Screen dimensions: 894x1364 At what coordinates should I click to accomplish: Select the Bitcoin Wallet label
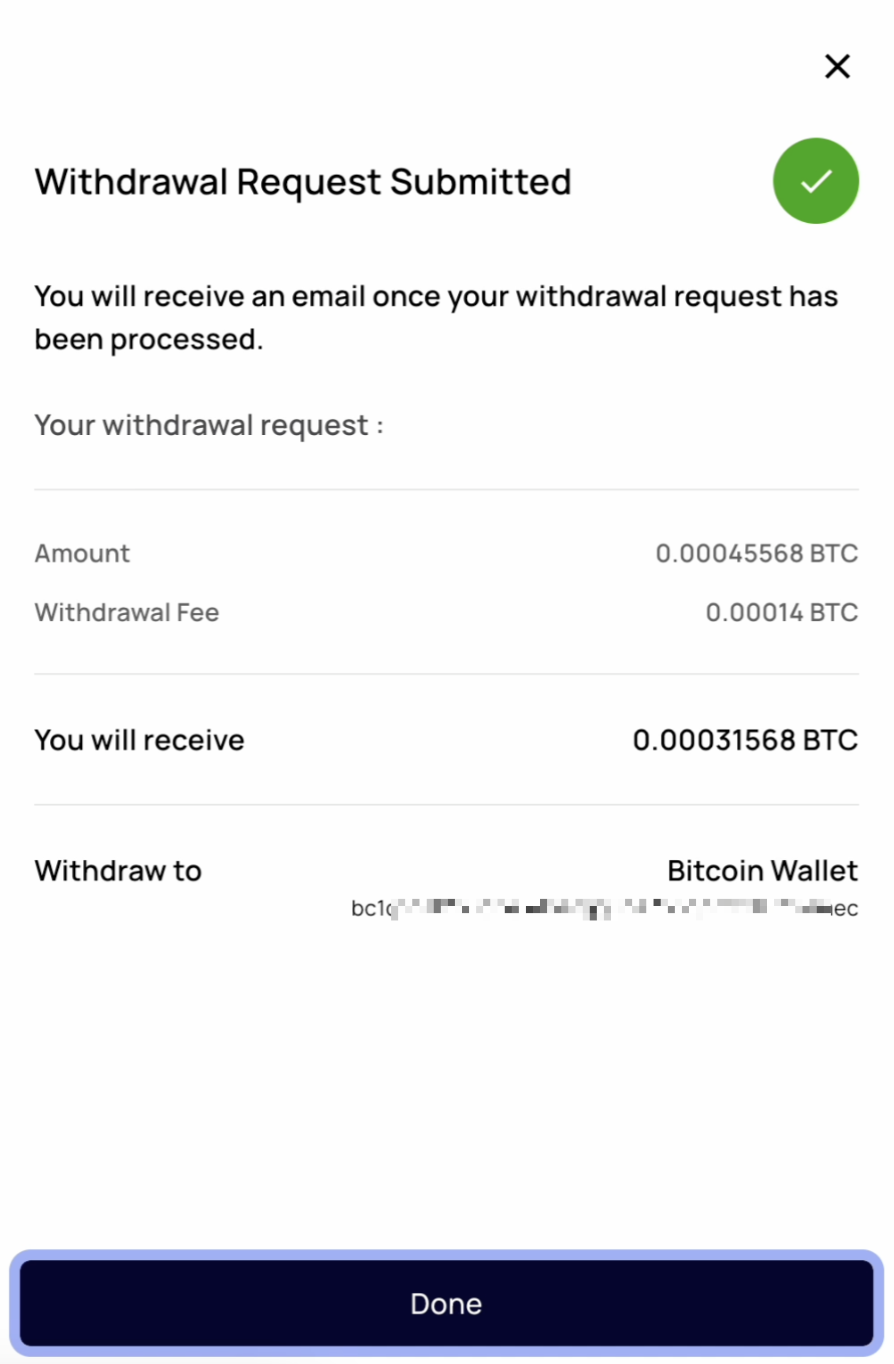[x=762, y=870]
